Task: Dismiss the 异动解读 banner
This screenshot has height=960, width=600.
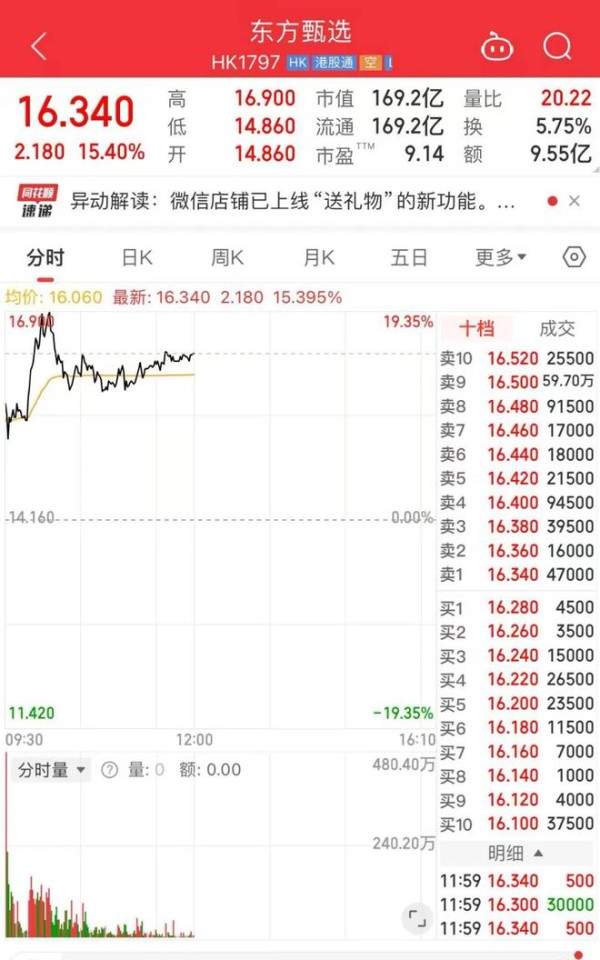Action: [574, 201]
